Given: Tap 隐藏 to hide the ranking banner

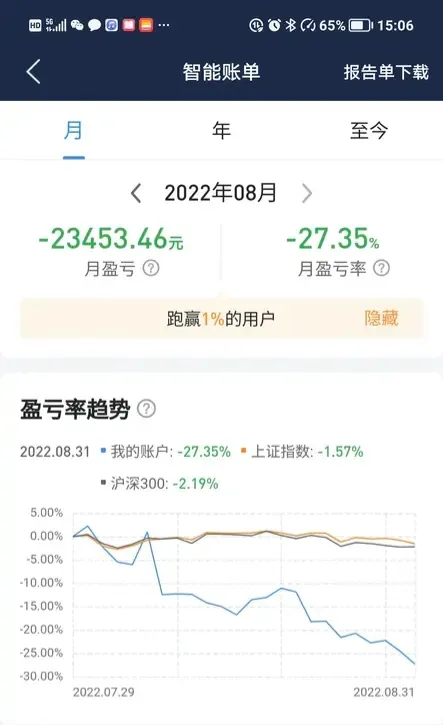Looking at the screenshot, I should point(381,318).
